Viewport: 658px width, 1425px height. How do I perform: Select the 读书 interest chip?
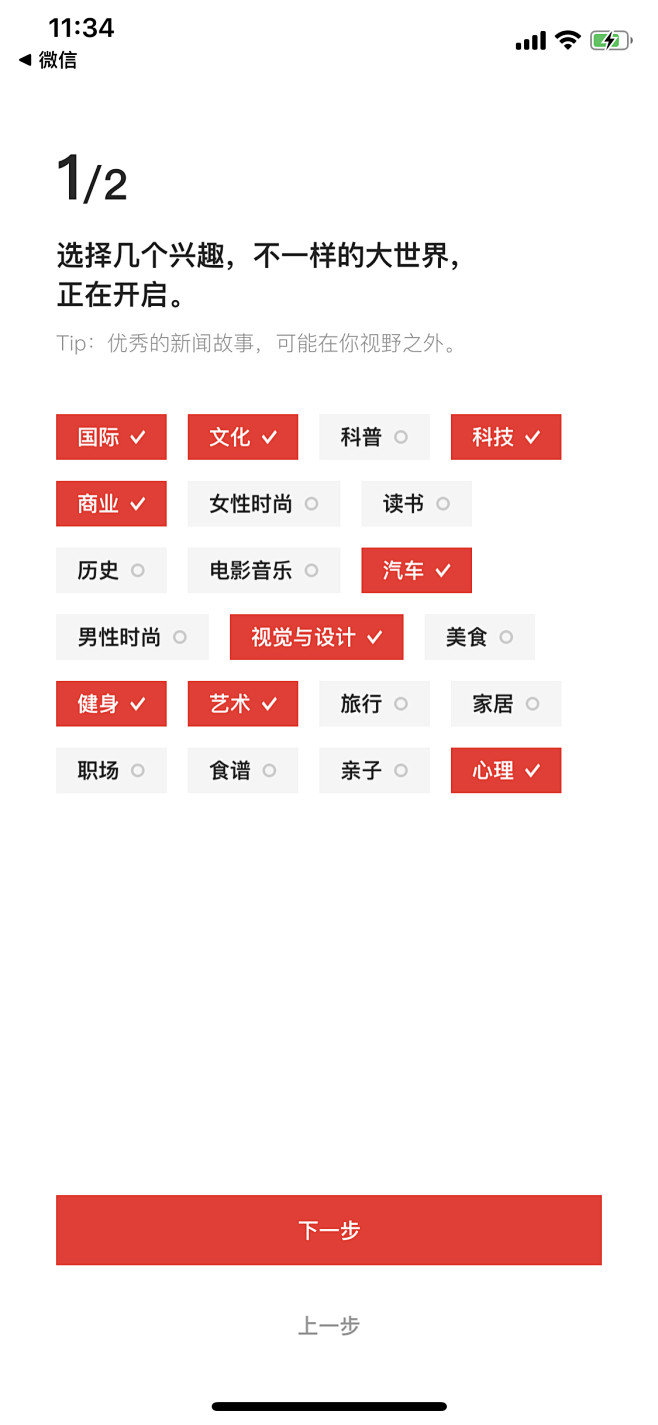(x=416, y=504)
